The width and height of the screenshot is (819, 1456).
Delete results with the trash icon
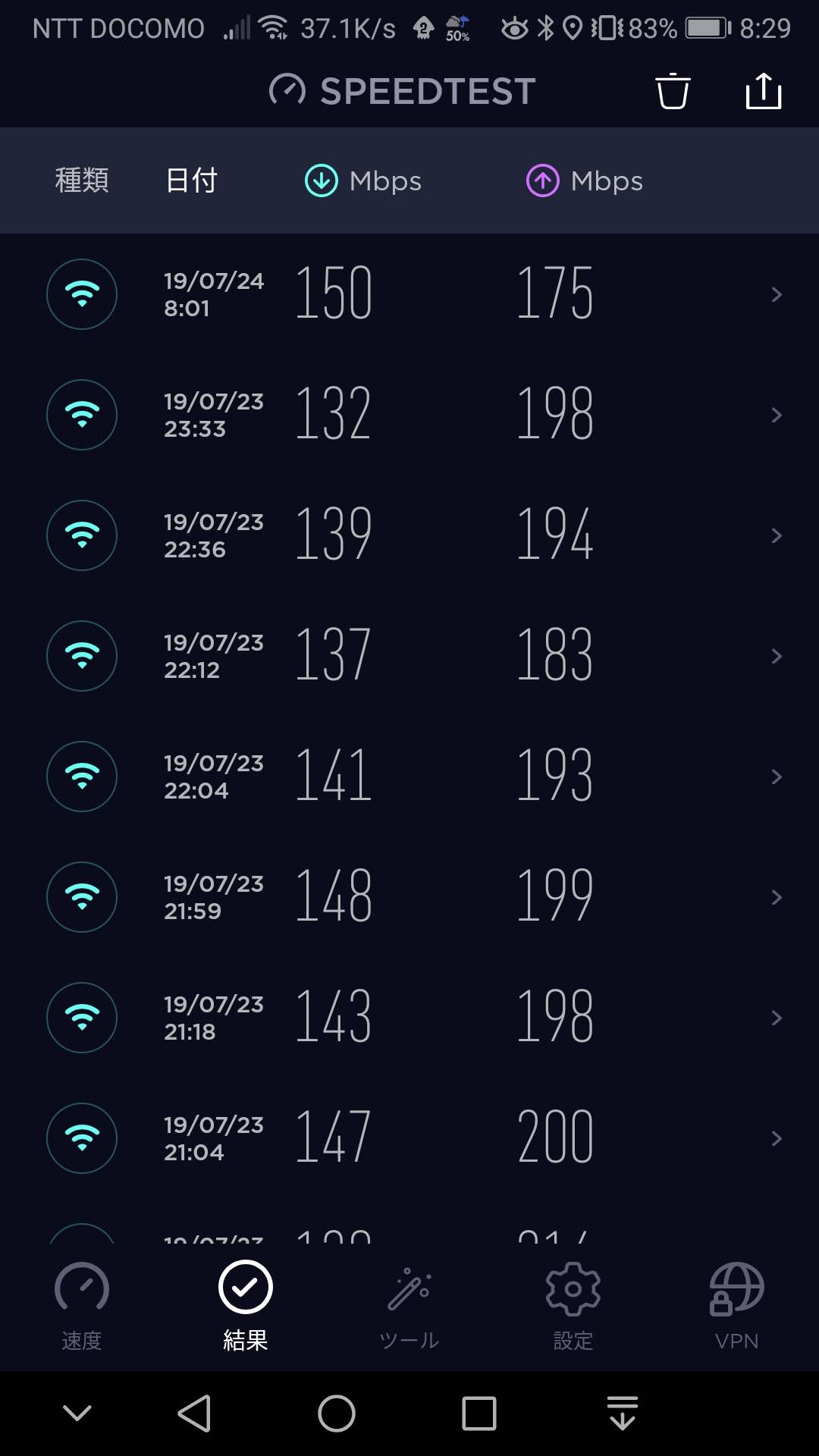point(673,92)
